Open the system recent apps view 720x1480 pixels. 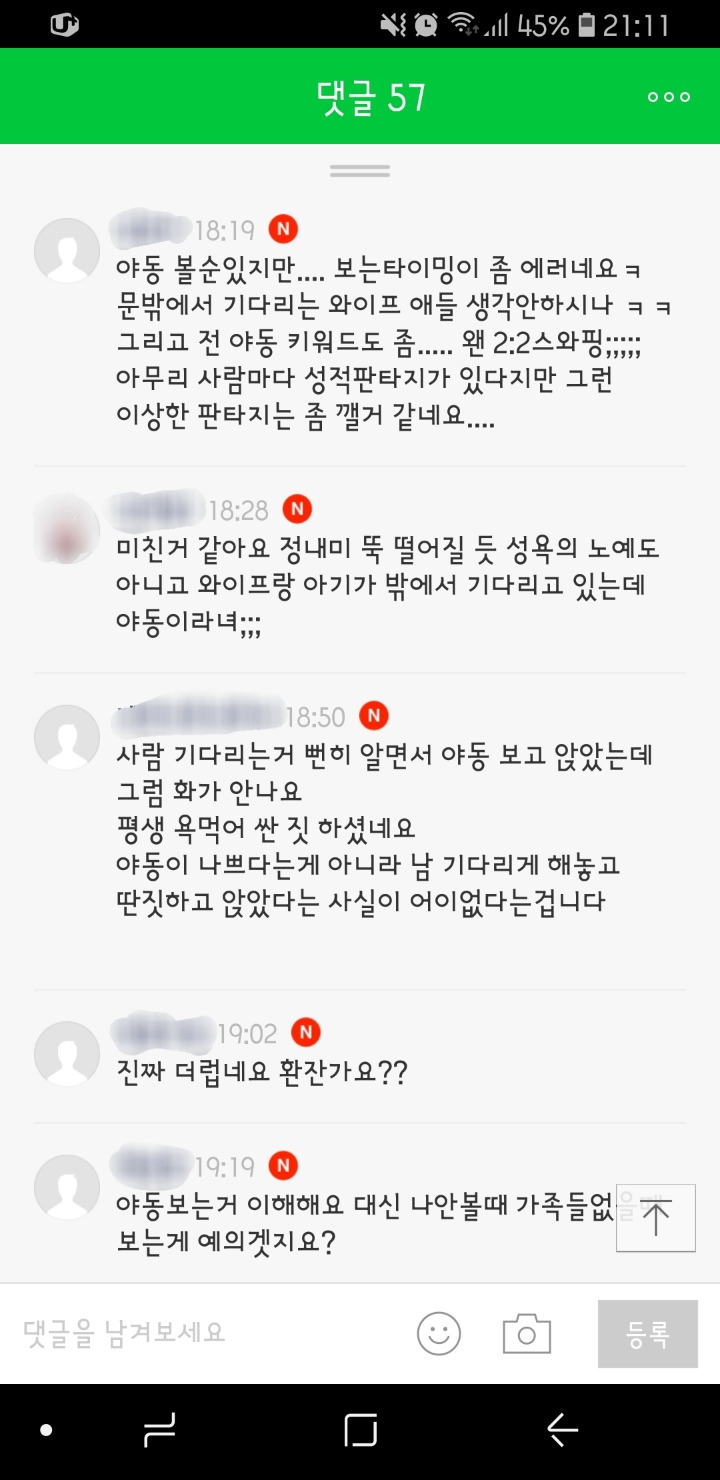(160, 1431)
